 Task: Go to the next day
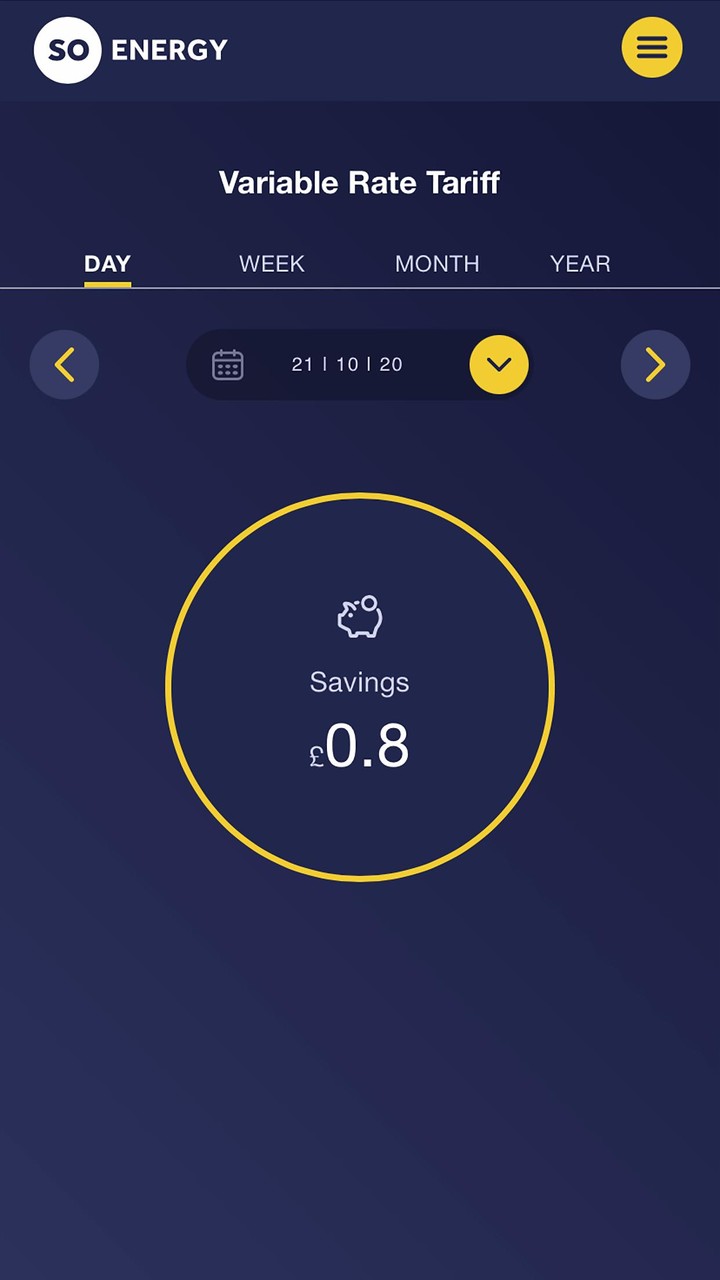tap(655, 365)
